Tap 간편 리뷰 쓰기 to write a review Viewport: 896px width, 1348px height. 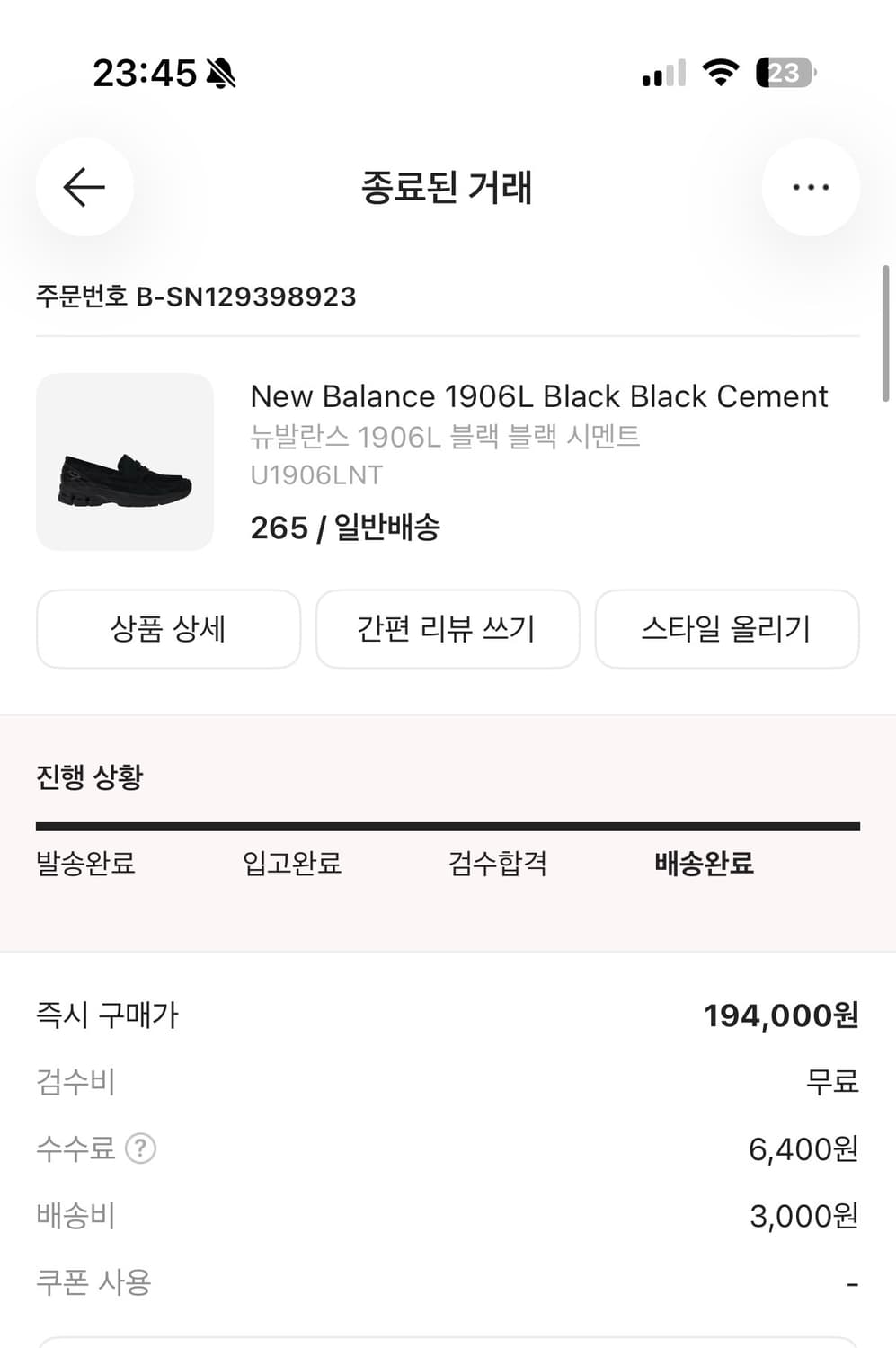[x=448, y=629]
